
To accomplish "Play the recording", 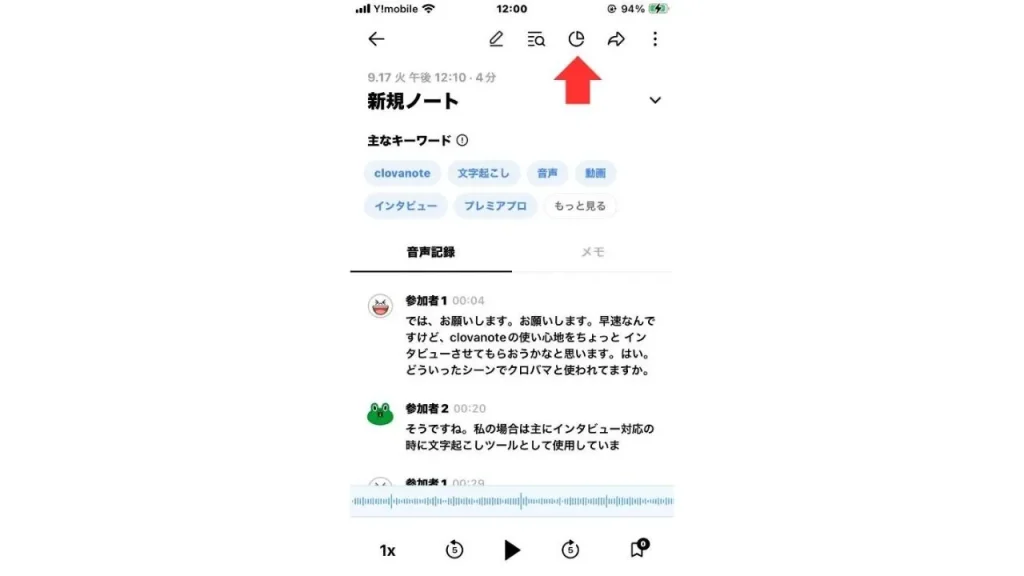I will (512, 549).
